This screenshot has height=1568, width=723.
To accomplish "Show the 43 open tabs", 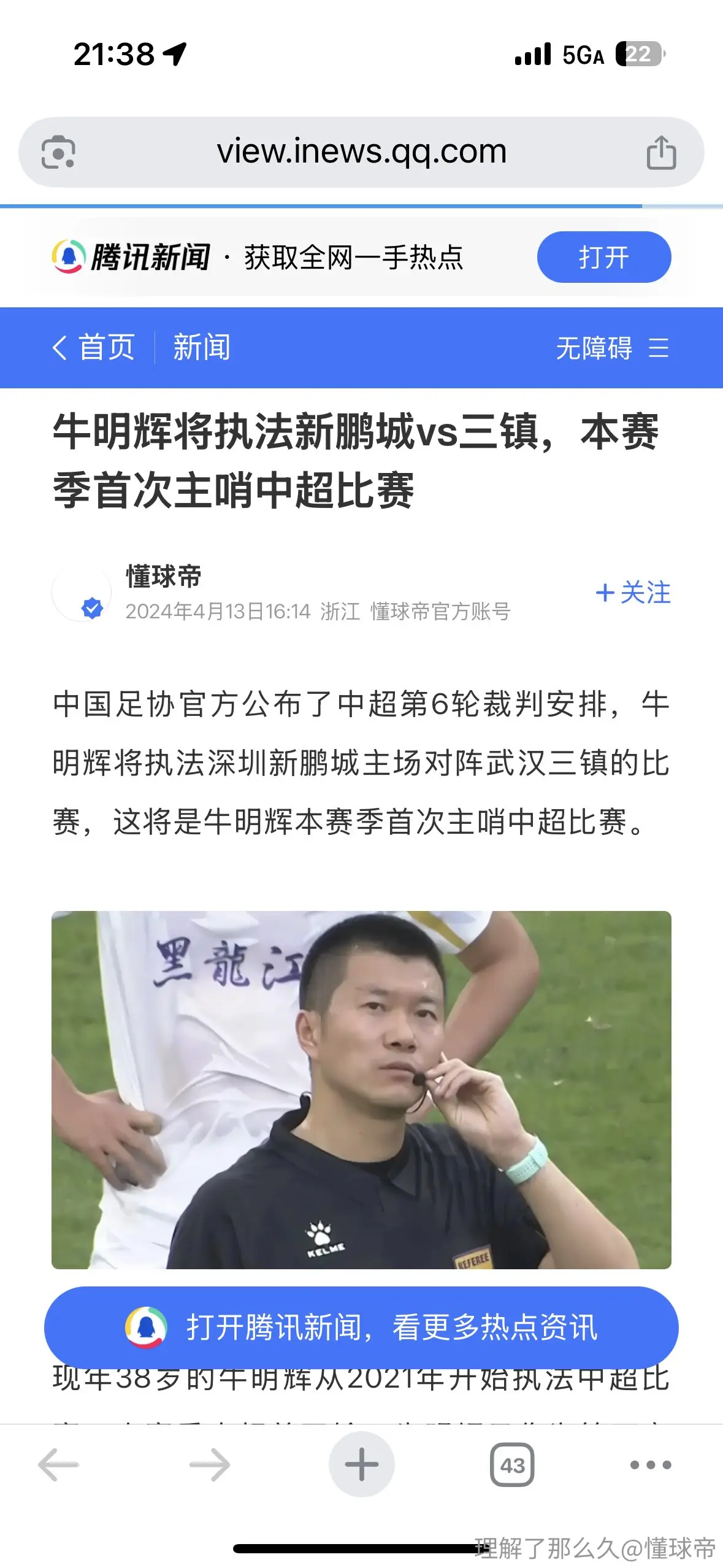I will (512, 1465).
